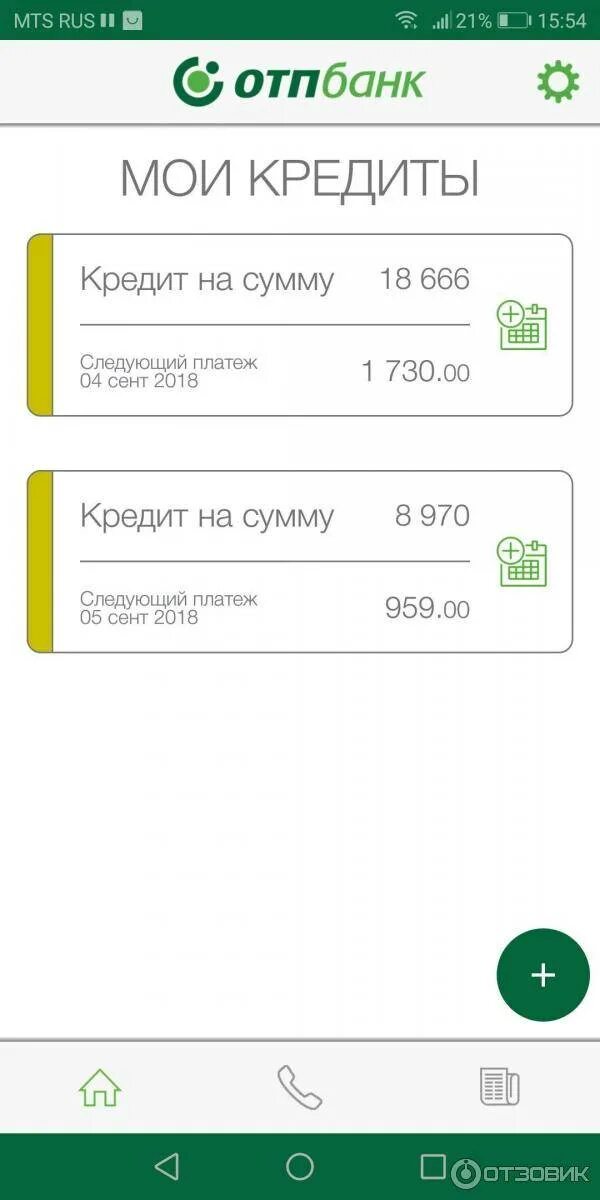Open the 8 970 credit card

point(275,562)
